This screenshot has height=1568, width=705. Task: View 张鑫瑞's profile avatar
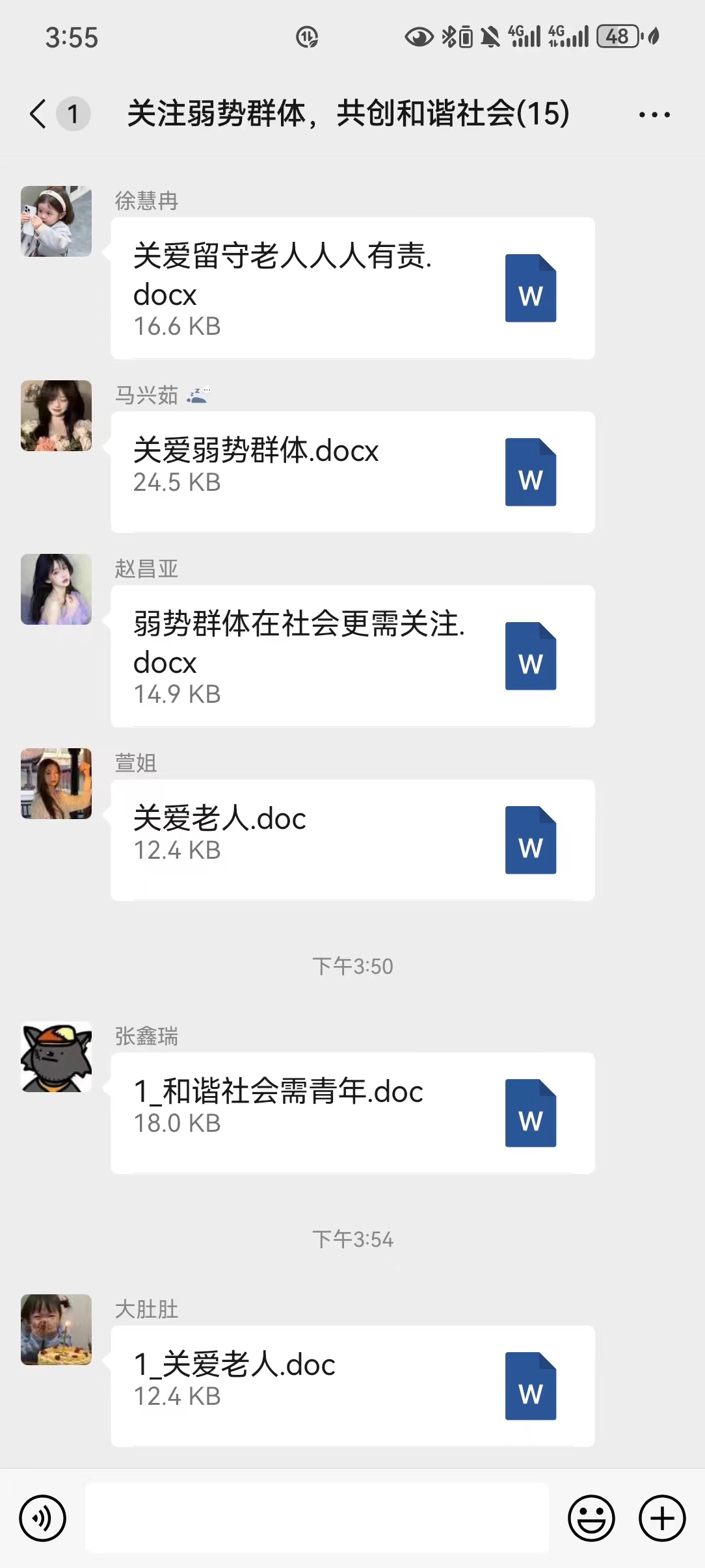(57, 1057)
